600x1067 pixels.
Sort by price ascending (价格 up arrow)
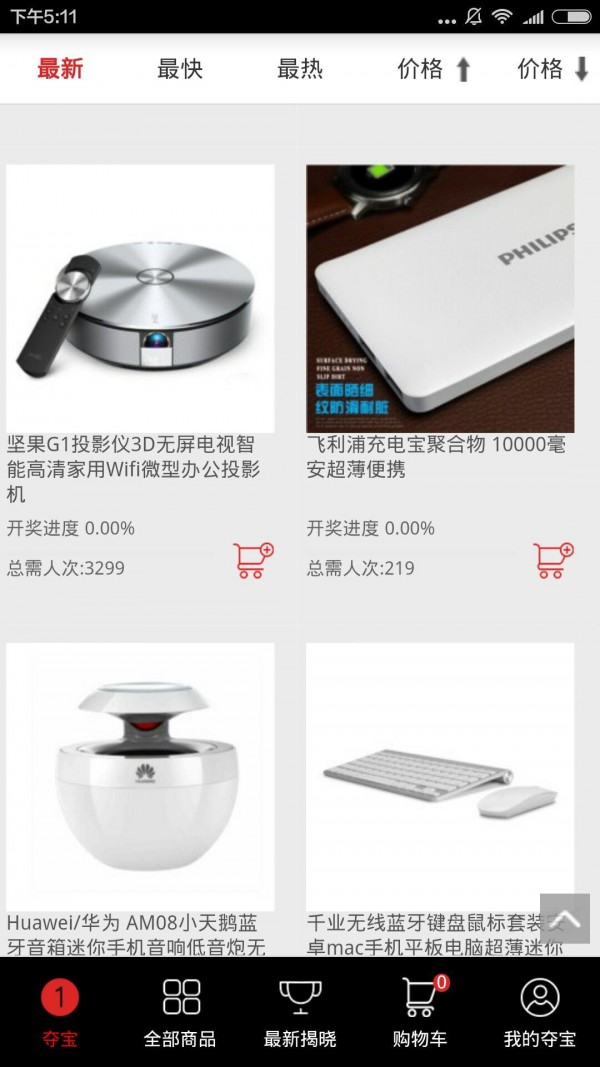[433, 69]
